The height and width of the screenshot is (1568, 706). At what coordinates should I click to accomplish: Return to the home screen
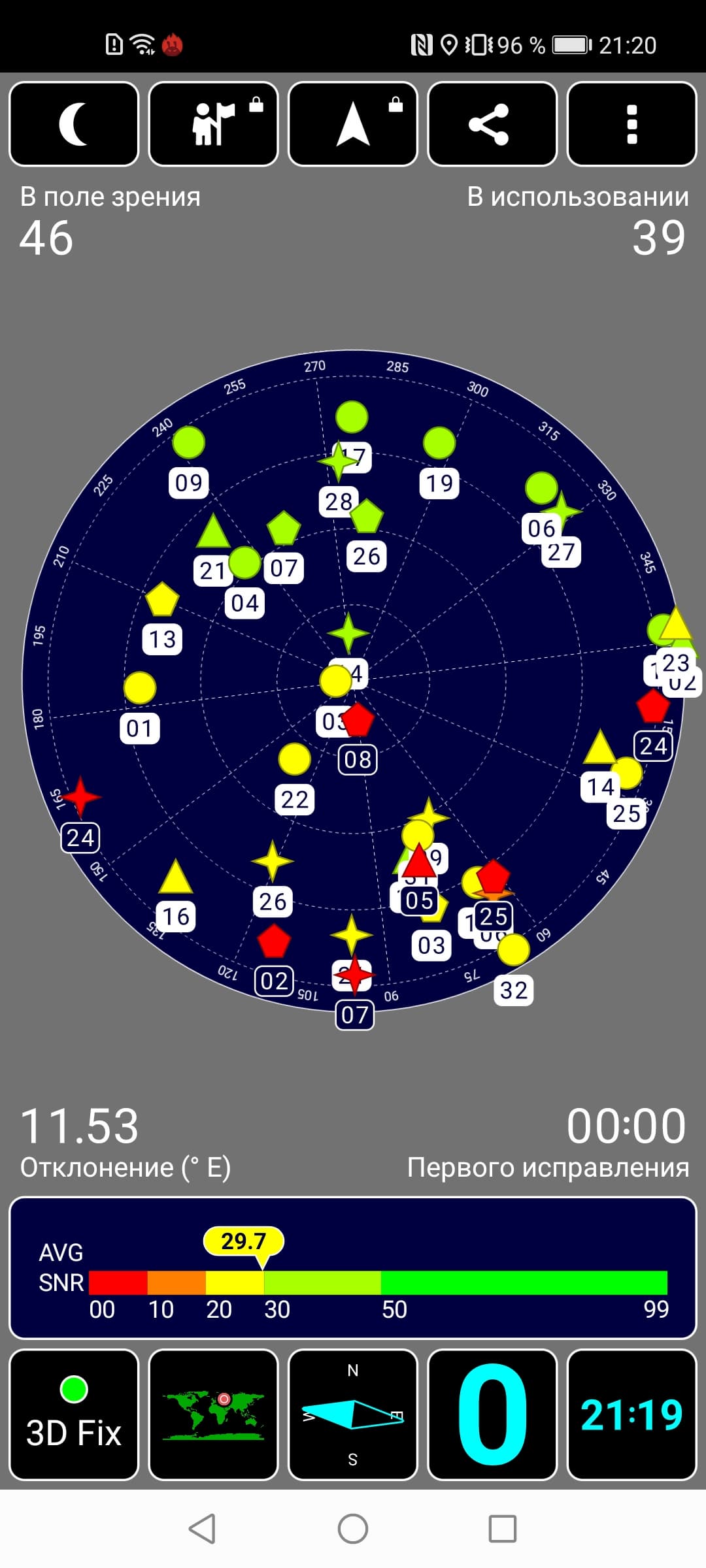coord(353,1529)
